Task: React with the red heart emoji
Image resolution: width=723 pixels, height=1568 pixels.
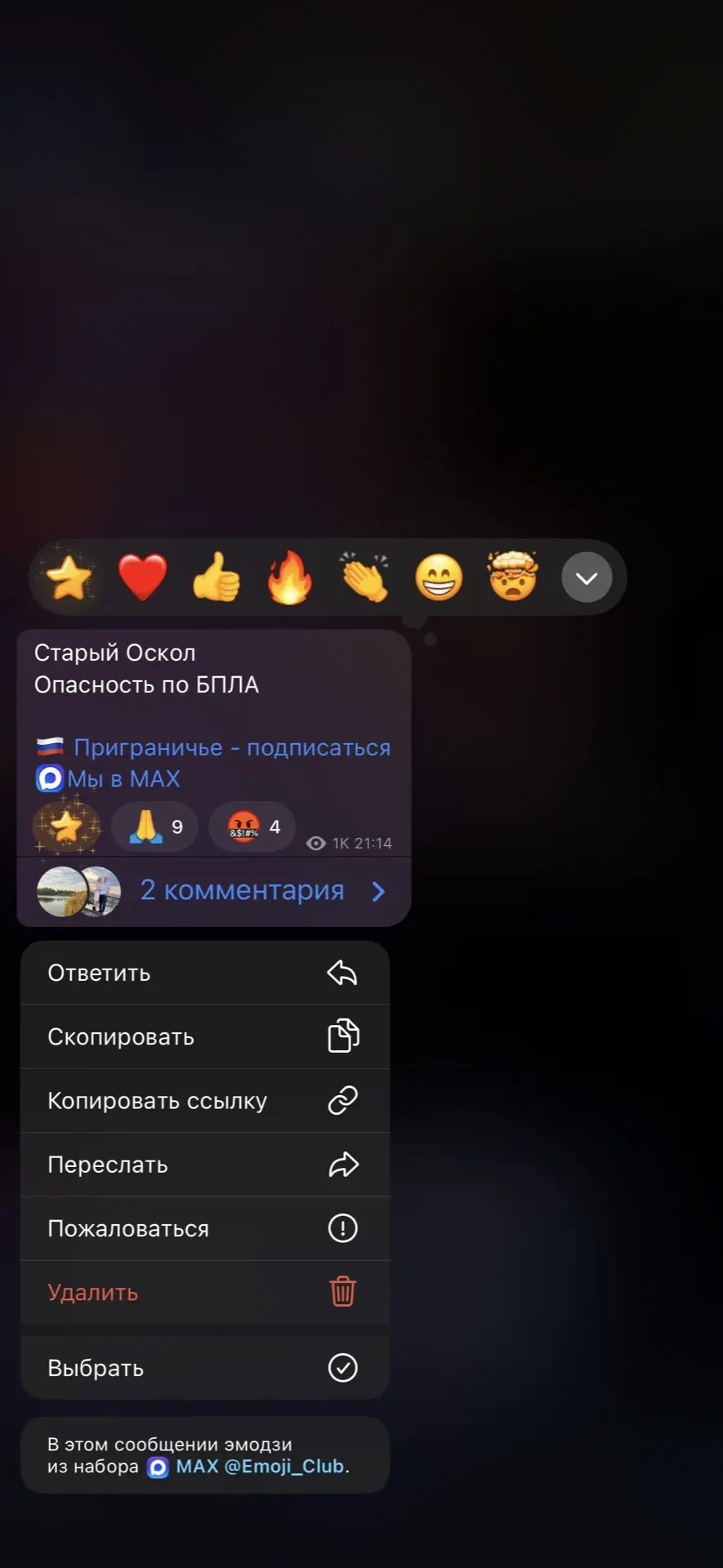Action: pos(142,577)
